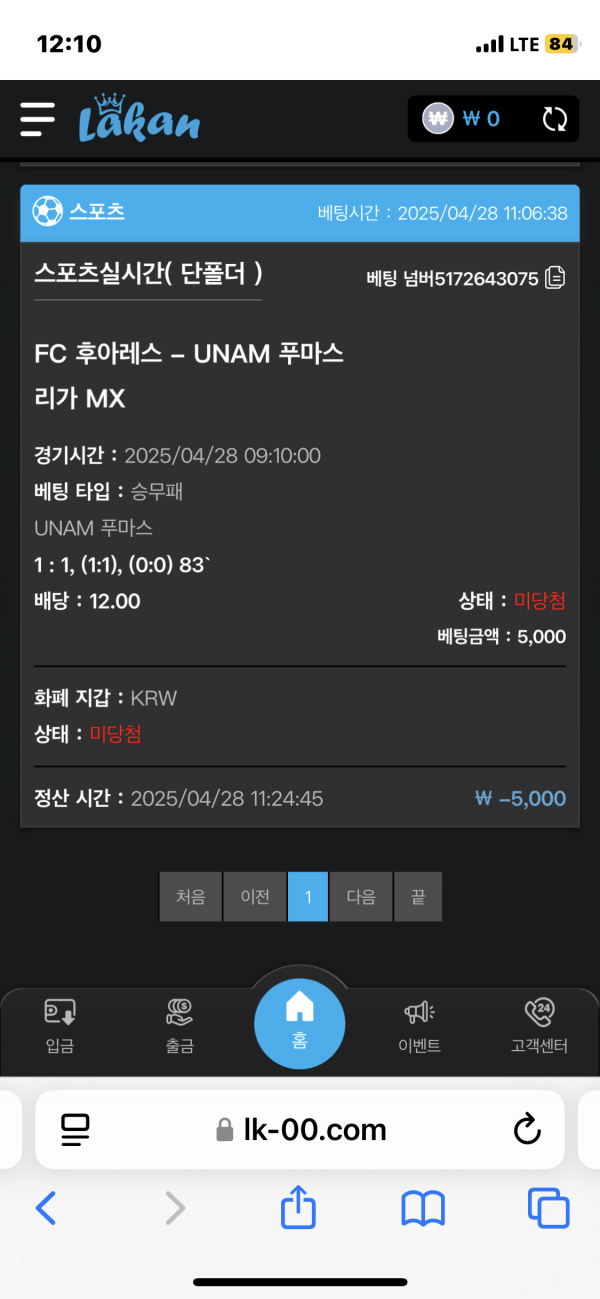Go to the next page (다음)
The image size is (600, 1299).
point(361,897)
